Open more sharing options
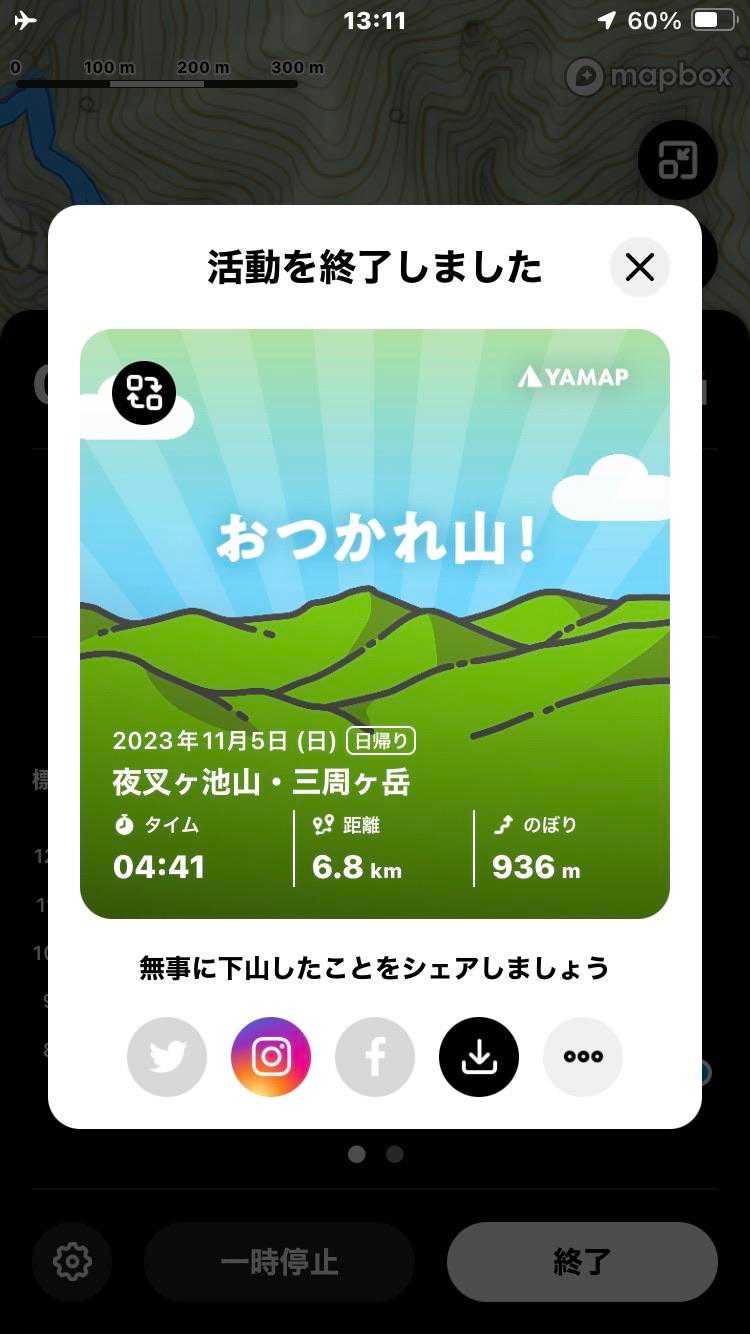The image size is (750, 1334). pos(583,1057)
